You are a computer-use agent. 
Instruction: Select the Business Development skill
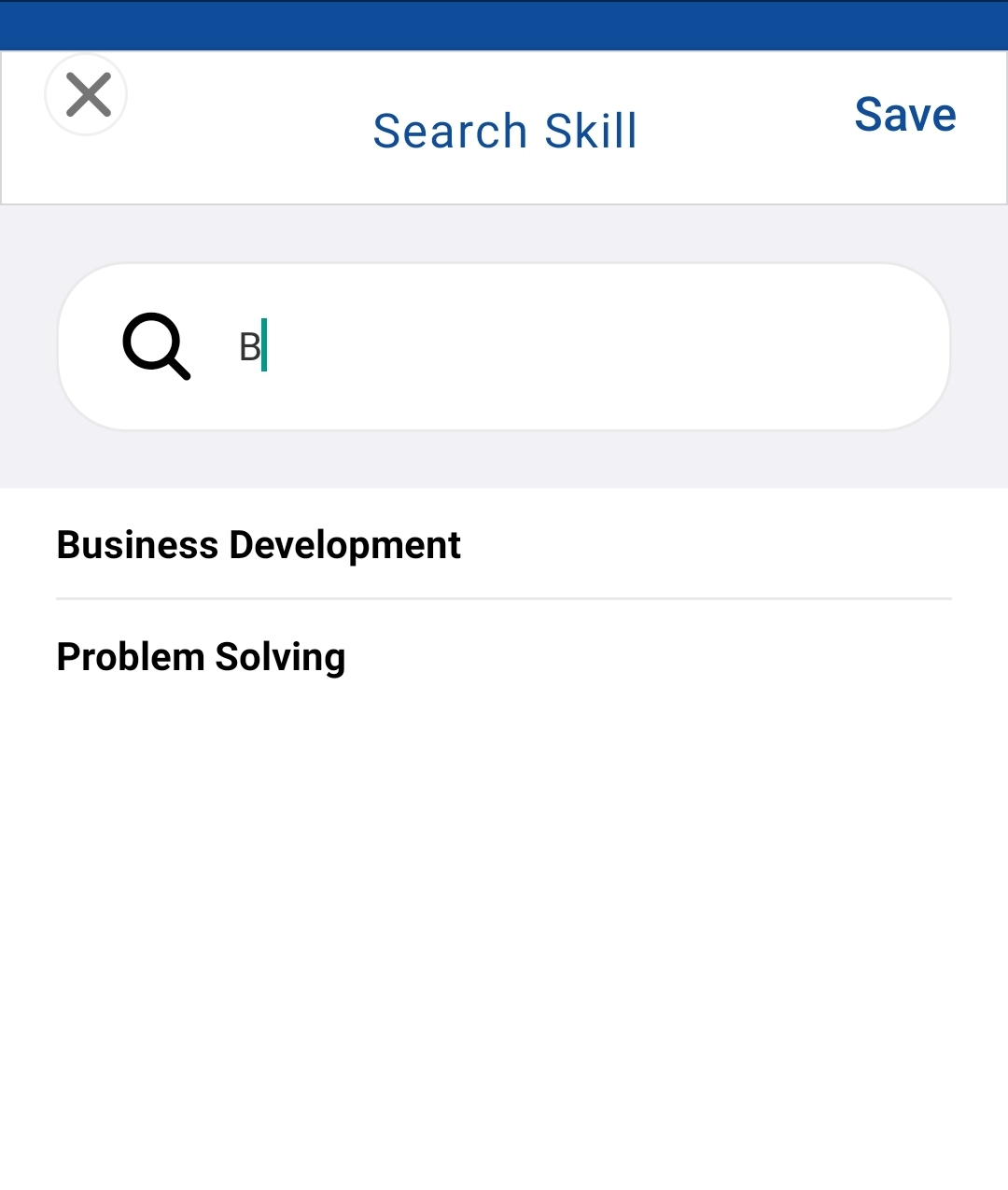coord(259,545)
